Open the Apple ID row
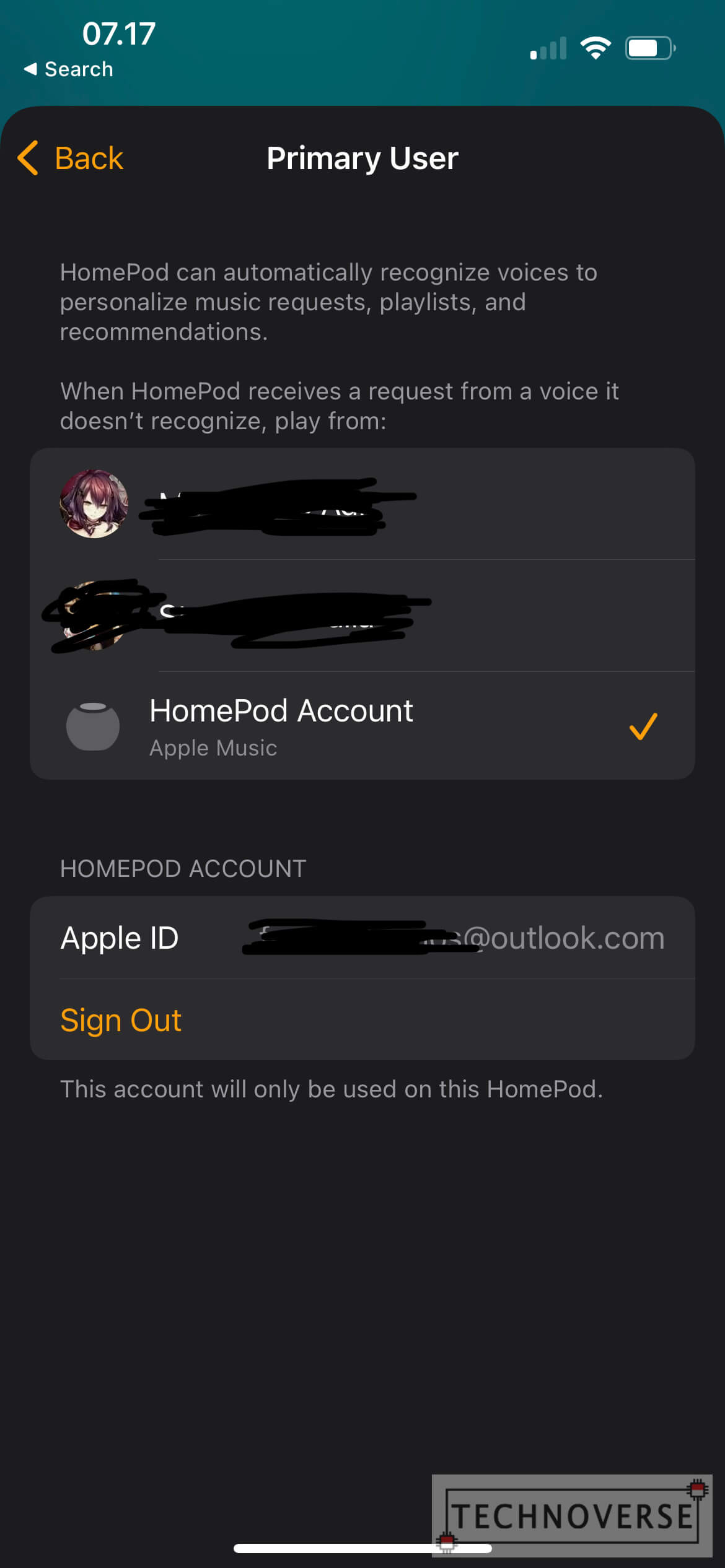The image size is (725, 1568). (x=362, y=938)
